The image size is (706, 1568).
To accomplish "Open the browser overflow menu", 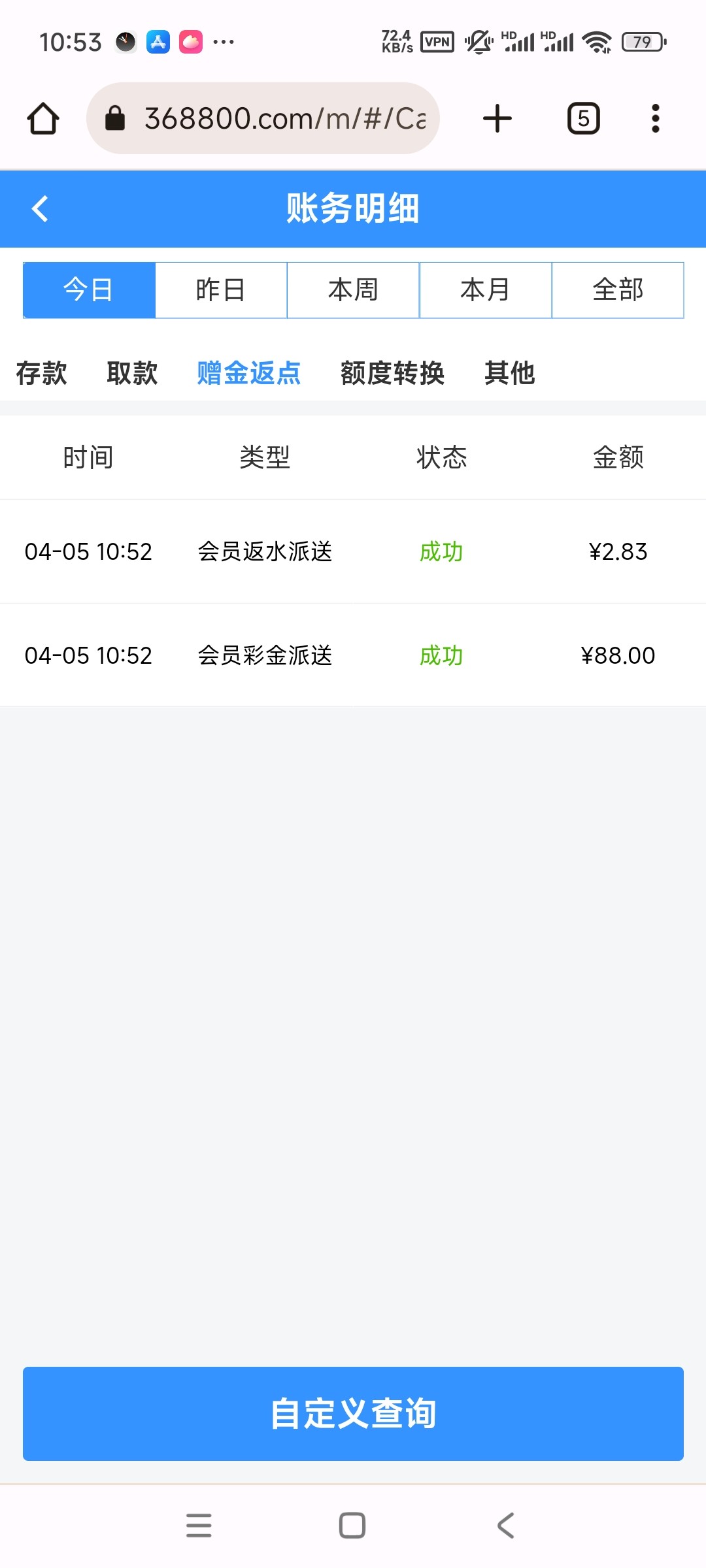I will pos(655,118).
